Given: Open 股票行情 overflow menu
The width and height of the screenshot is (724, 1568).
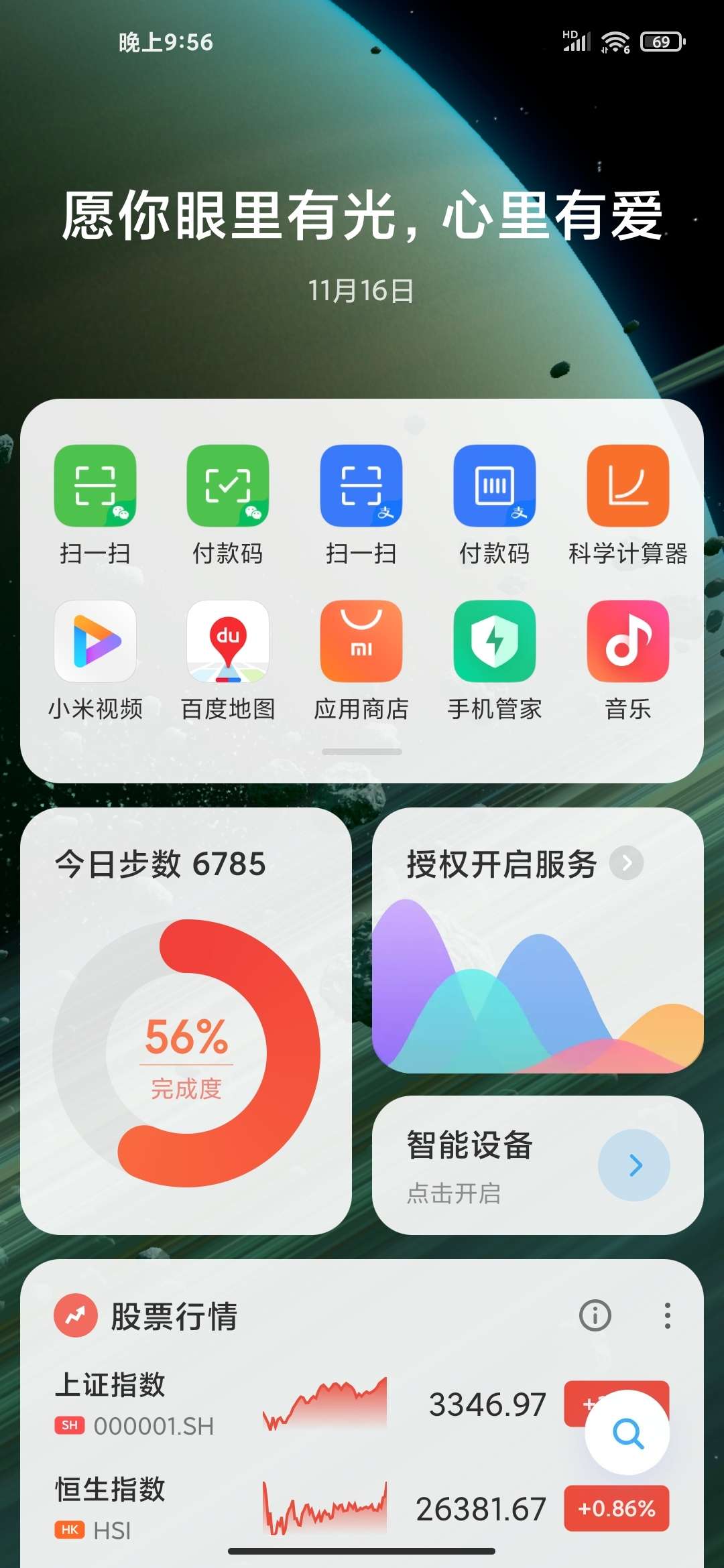Looking at the screenshot, I should pos(667,1315).
